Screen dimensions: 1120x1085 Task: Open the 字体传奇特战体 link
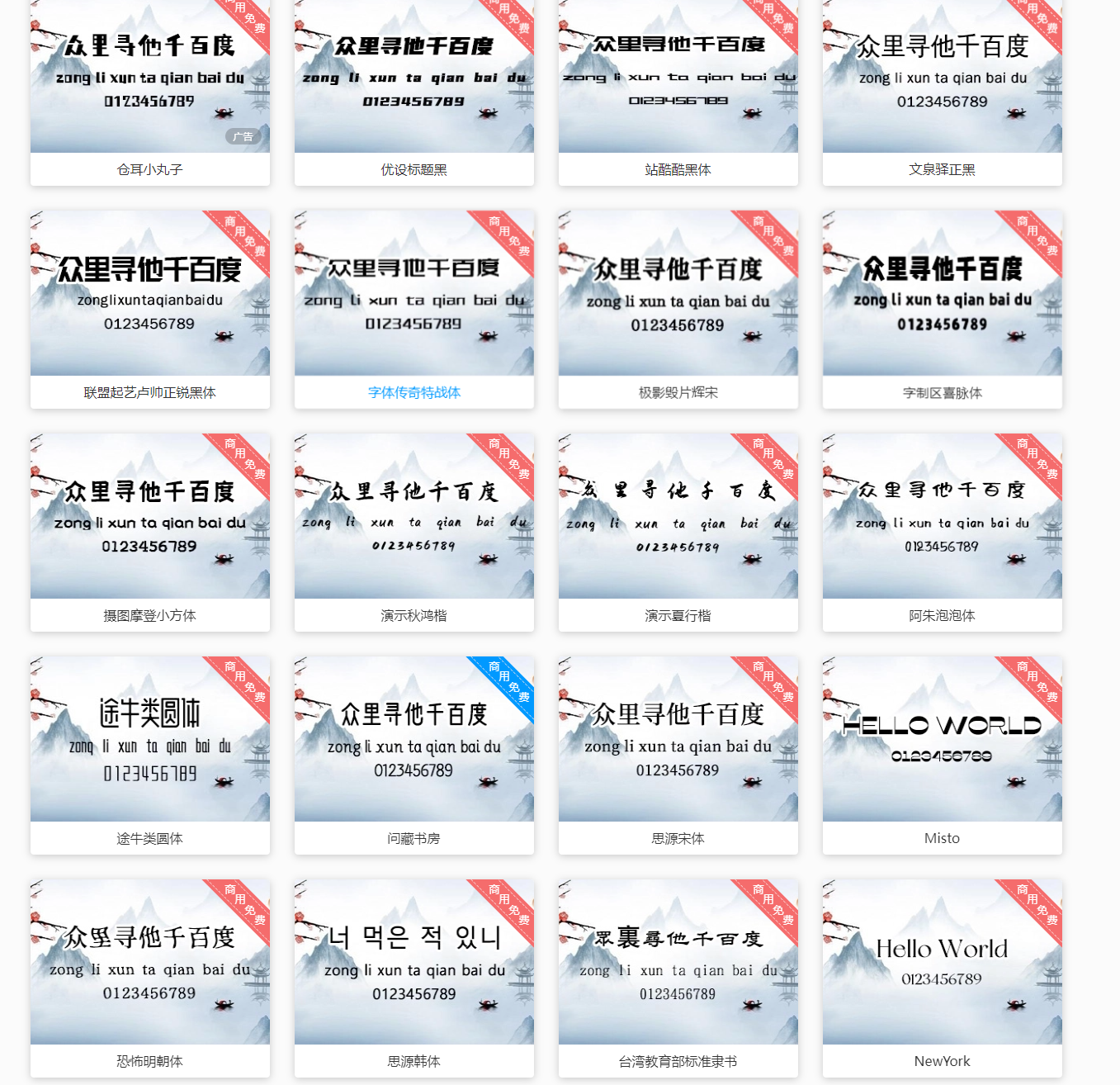(x=414, y=392)
